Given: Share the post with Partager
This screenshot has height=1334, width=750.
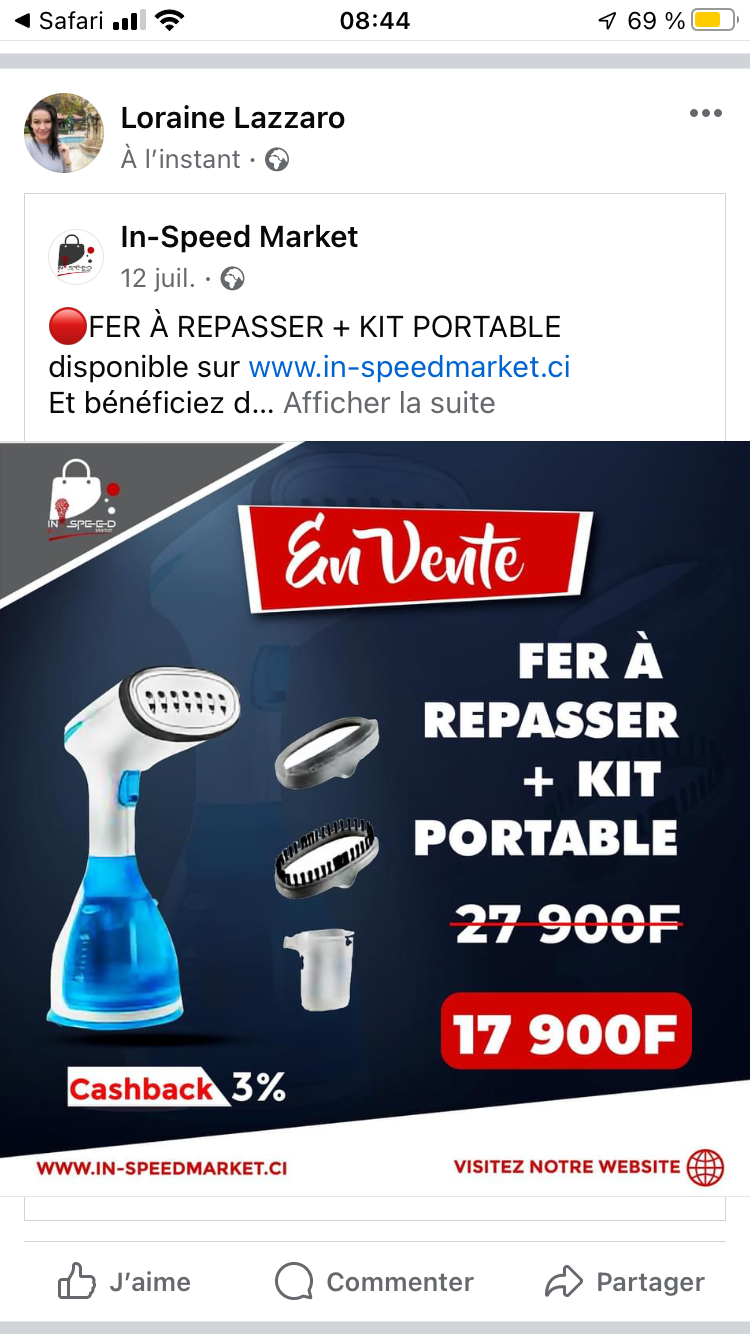Looking at the screenshot, I should point(625,1282).
